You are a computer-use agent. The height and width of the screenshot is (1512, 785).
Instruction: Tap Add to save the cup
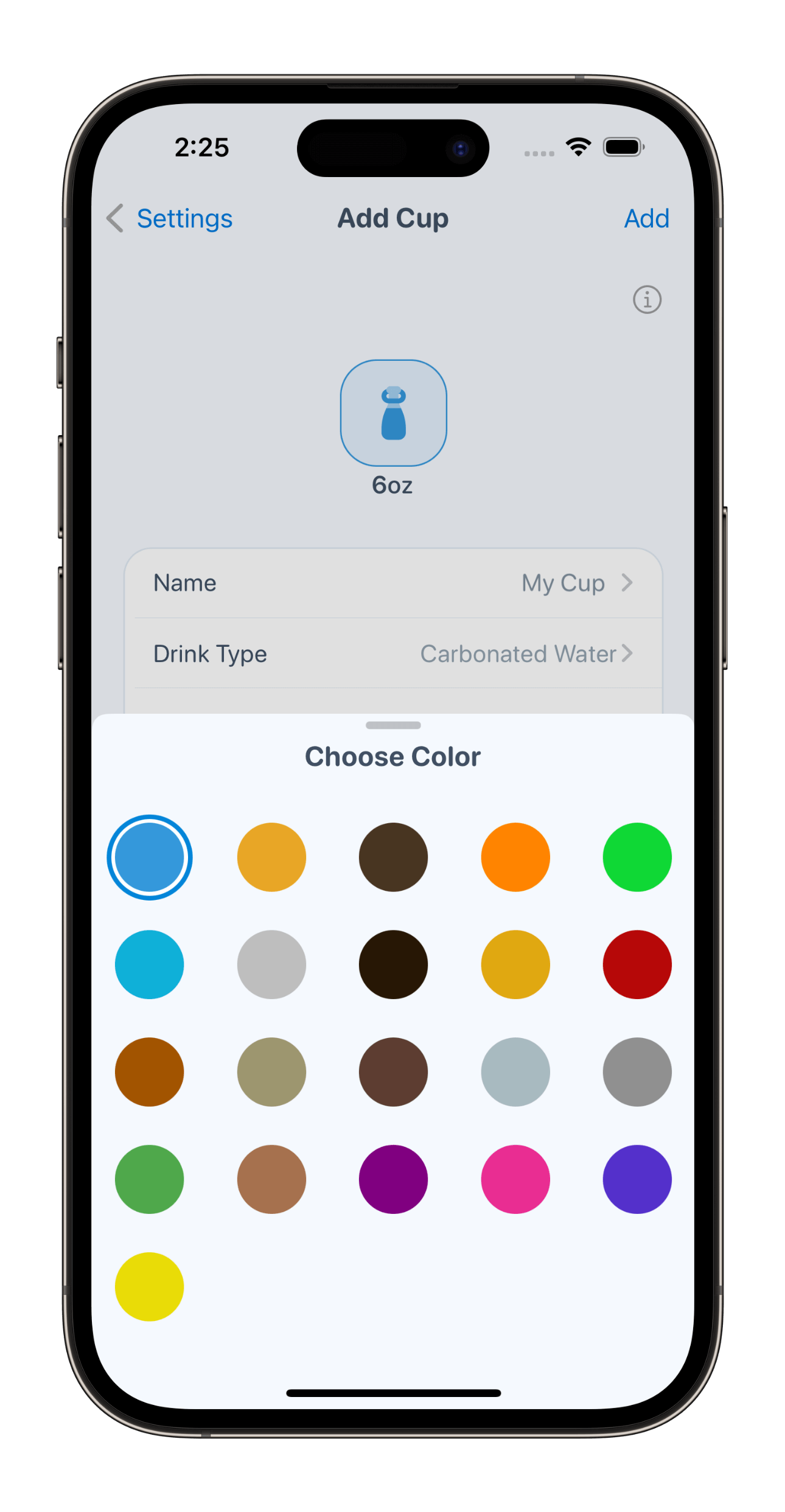tap(646, 218)
